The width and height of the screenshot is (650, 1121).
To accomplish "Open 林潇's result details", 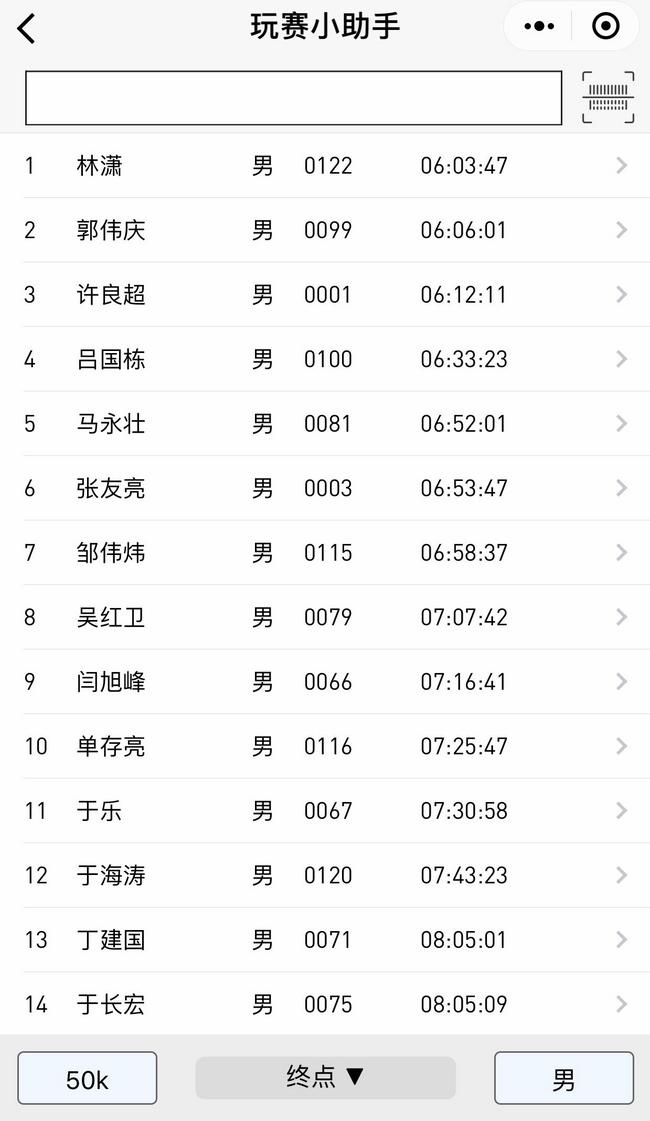I will [325, 166].
